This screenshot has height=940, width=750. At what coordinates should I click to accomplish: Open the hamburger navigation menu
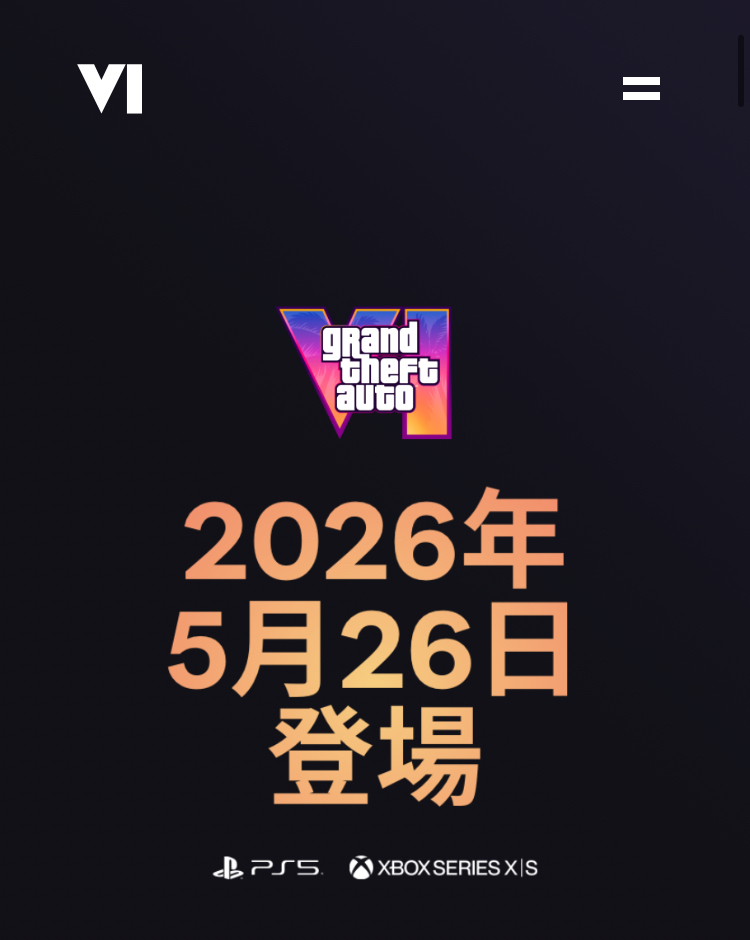point(641,88)
